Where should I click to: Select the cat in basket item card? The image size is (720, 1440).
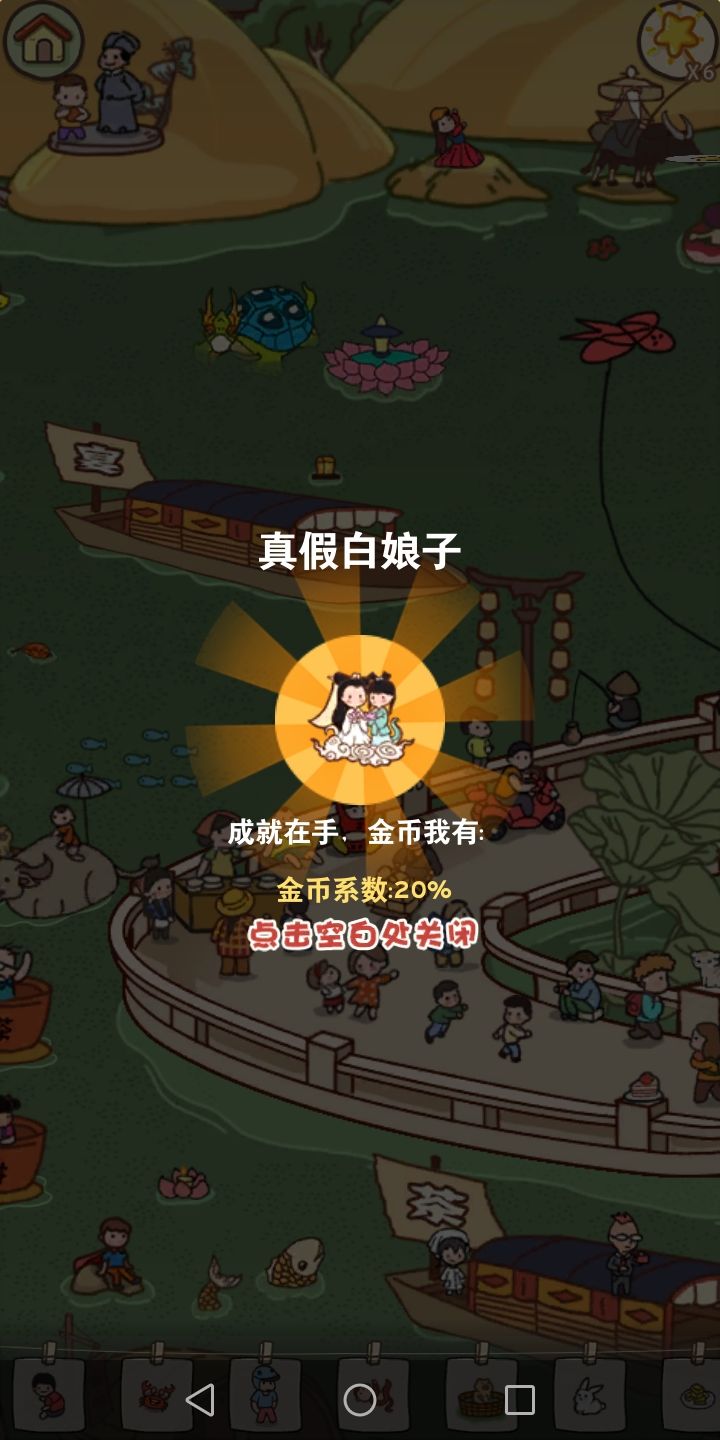478,1395
